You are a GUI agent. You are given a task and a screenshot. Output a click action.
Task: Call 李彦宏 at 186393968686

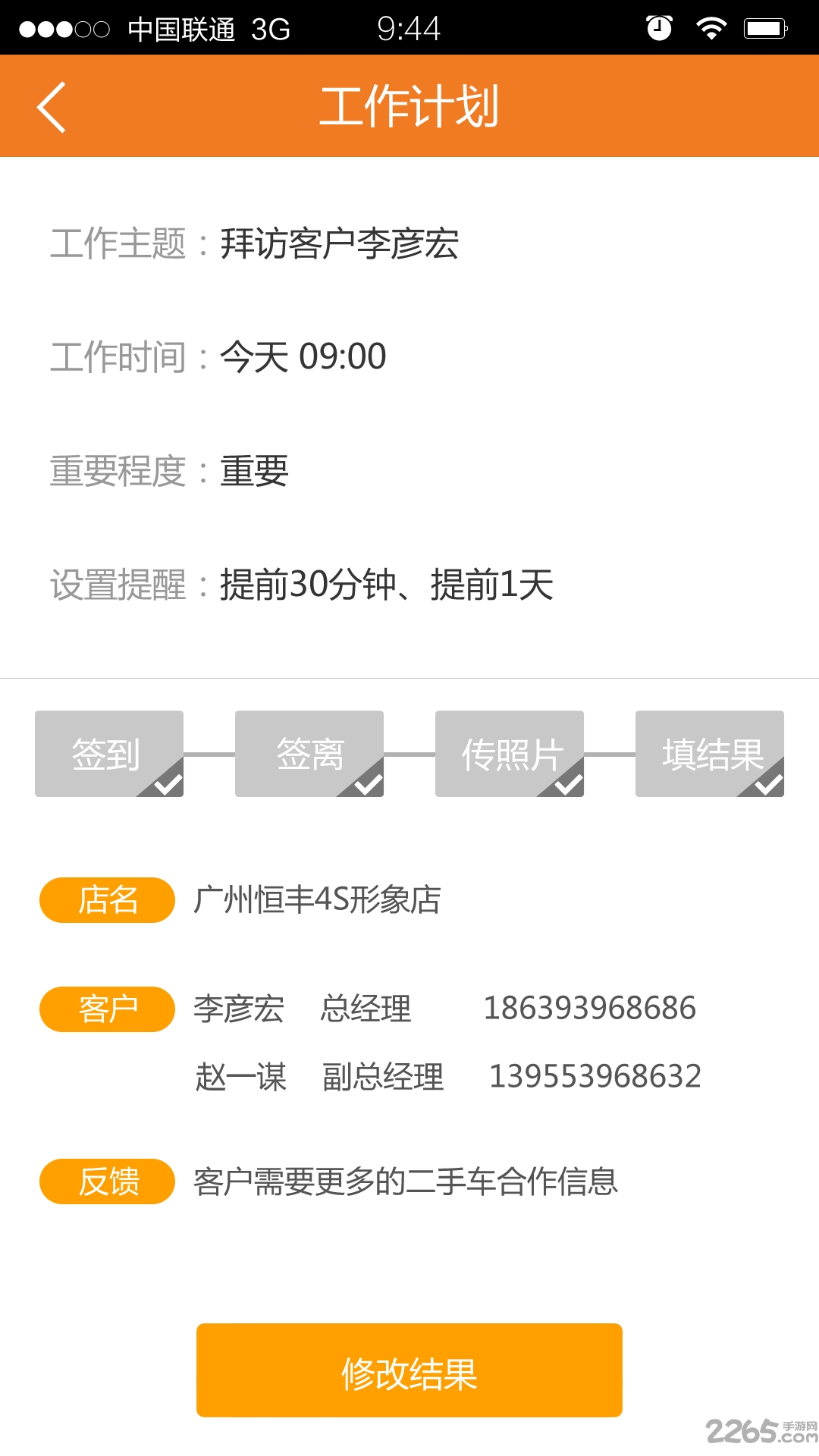click(x=590, y=1008)
